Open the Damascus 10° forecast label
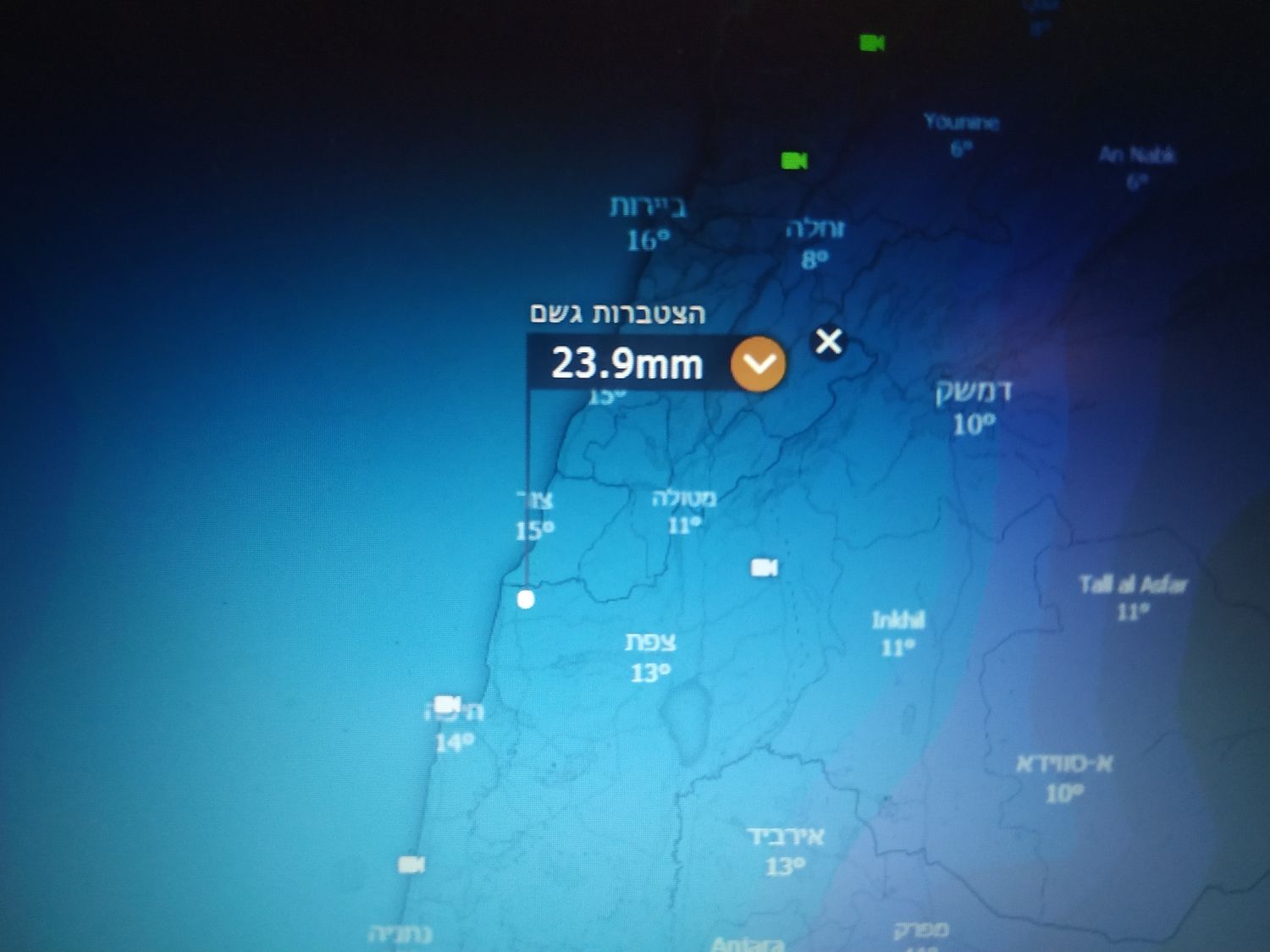Image resolution: width=1270 pixels, height=952 pixels. click(x=974, y=406)
